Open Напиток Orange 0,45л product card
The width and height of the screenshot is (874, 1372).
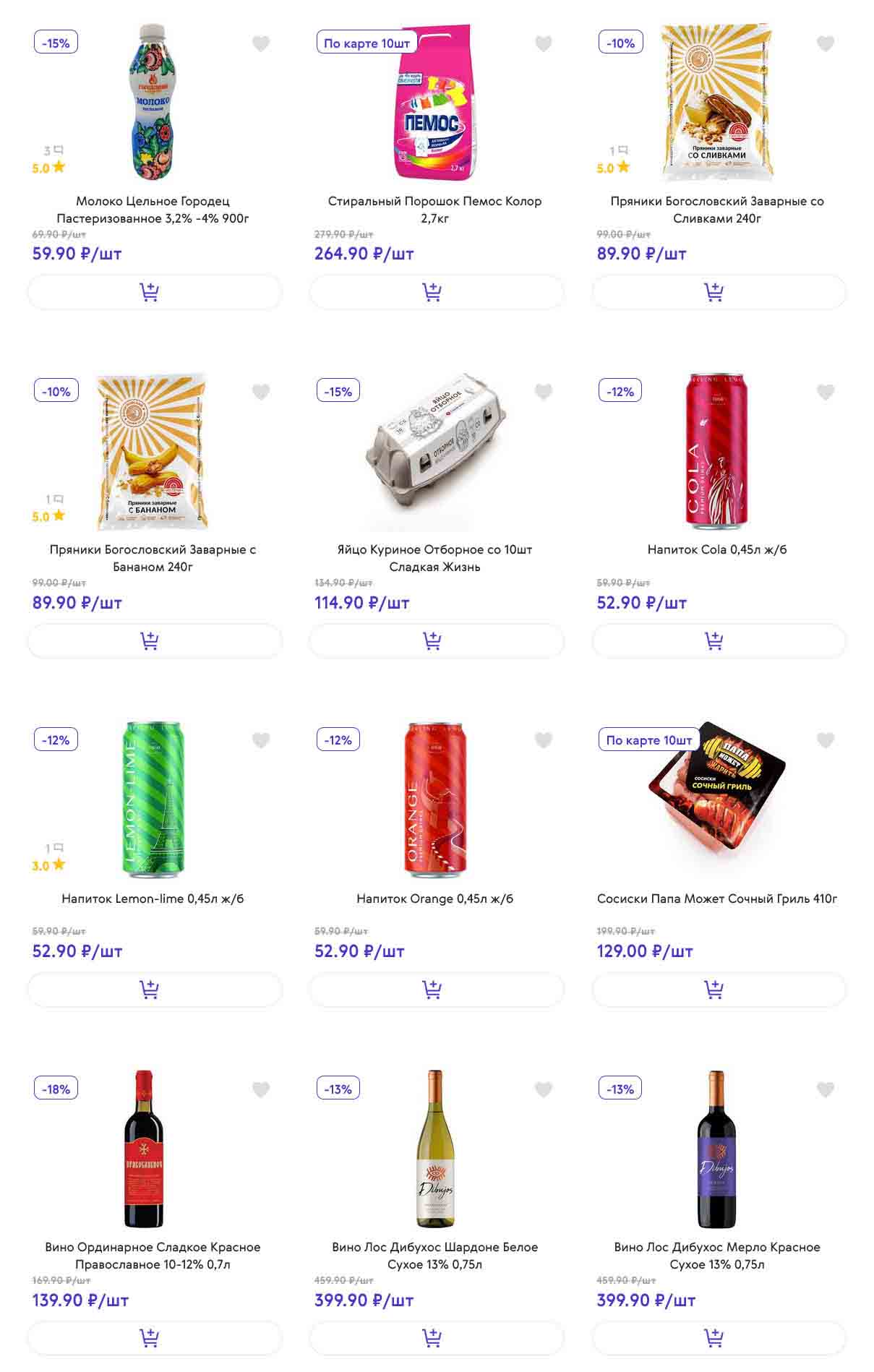pos(434,899)
